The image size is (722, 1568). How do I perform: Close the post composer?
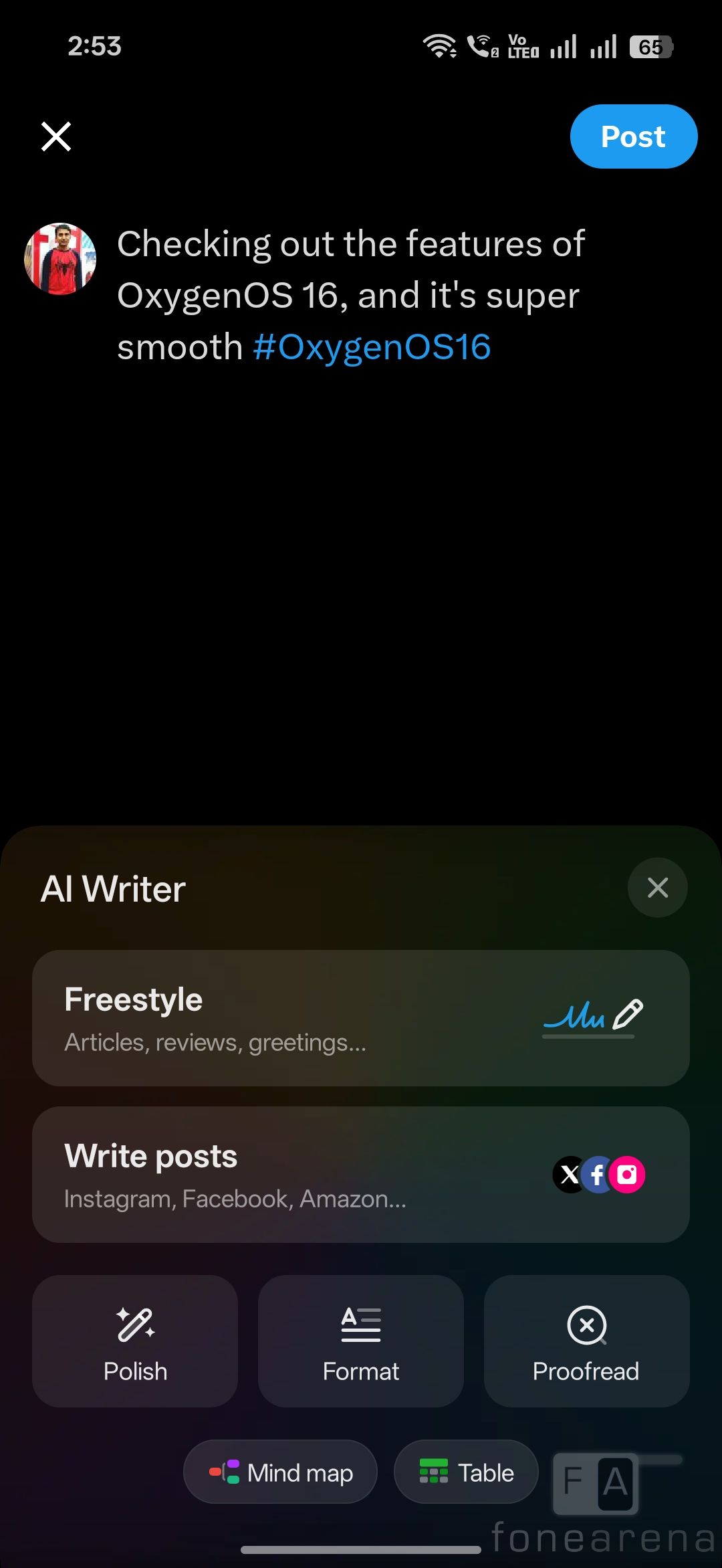(56, 136)
